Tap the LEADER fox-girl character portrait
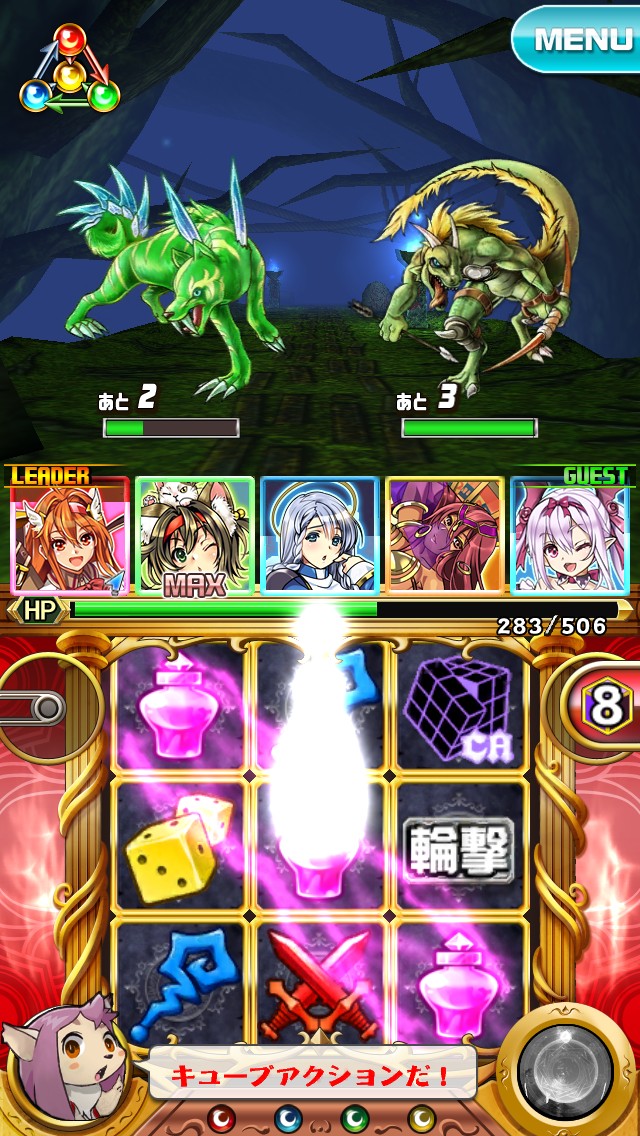This screenshot has width=640, height=1136. point(70,537)
